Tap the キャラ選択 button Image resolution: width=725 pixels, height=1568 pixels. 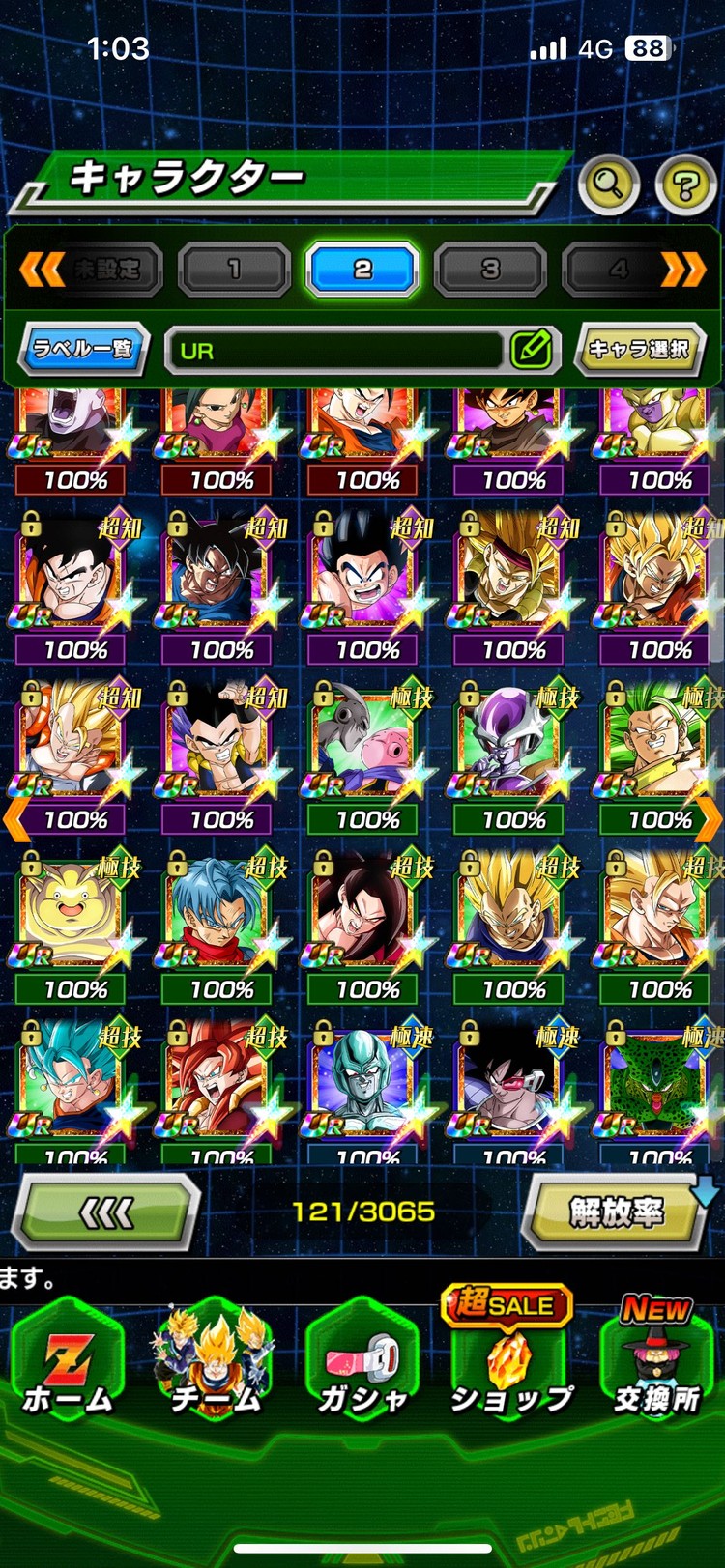[638, 349]
